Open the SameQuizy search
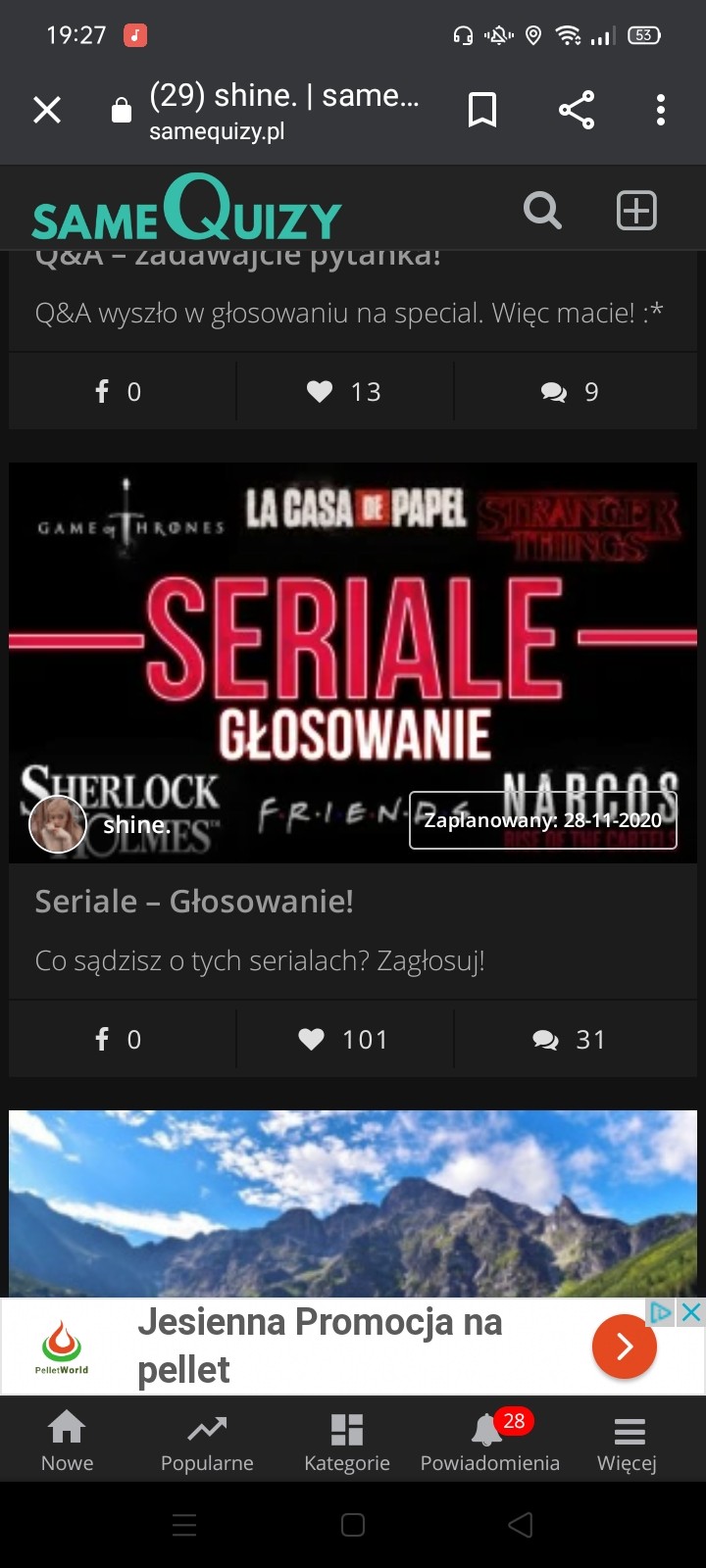The width and height of the screenshot is (706, 1568). pyautogui.click(x=542, y=211)
